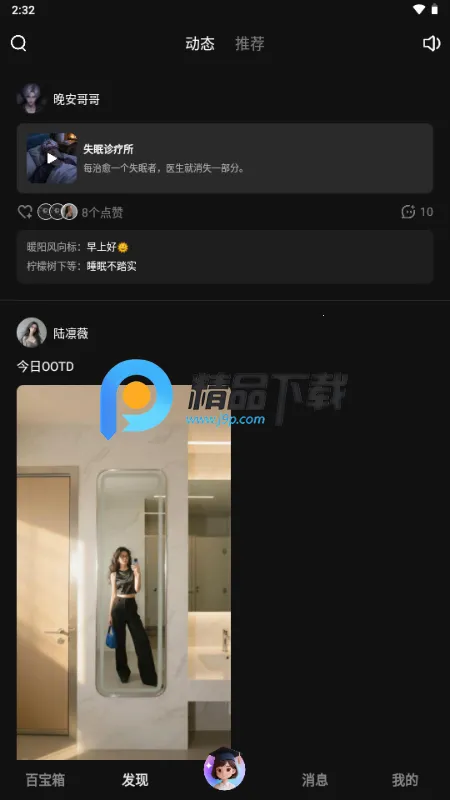Go to the 百宝箱 tab

(x=45, y=780)
